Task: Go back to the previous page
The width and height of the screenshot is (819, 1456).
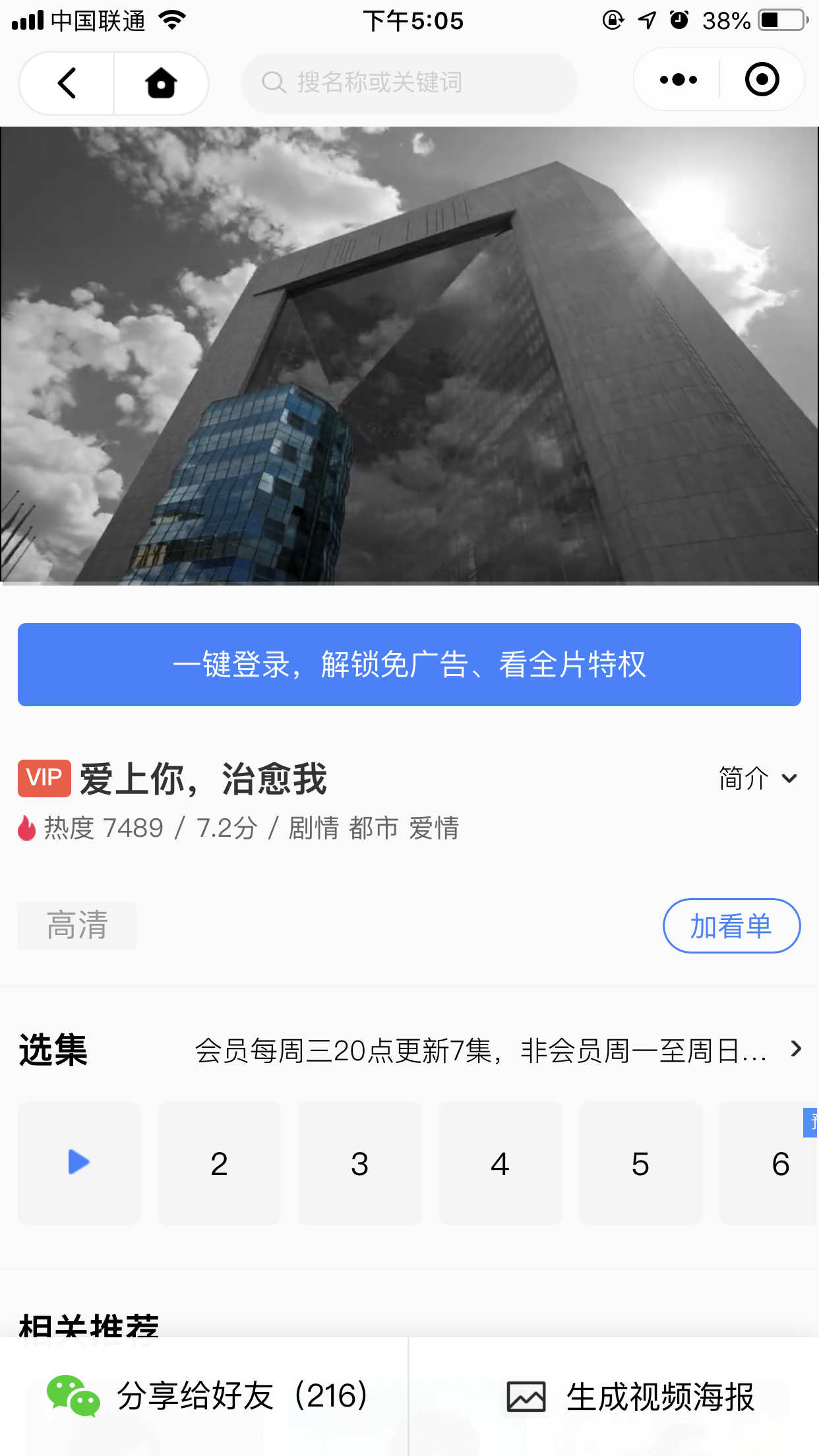Action: point(67,83)
